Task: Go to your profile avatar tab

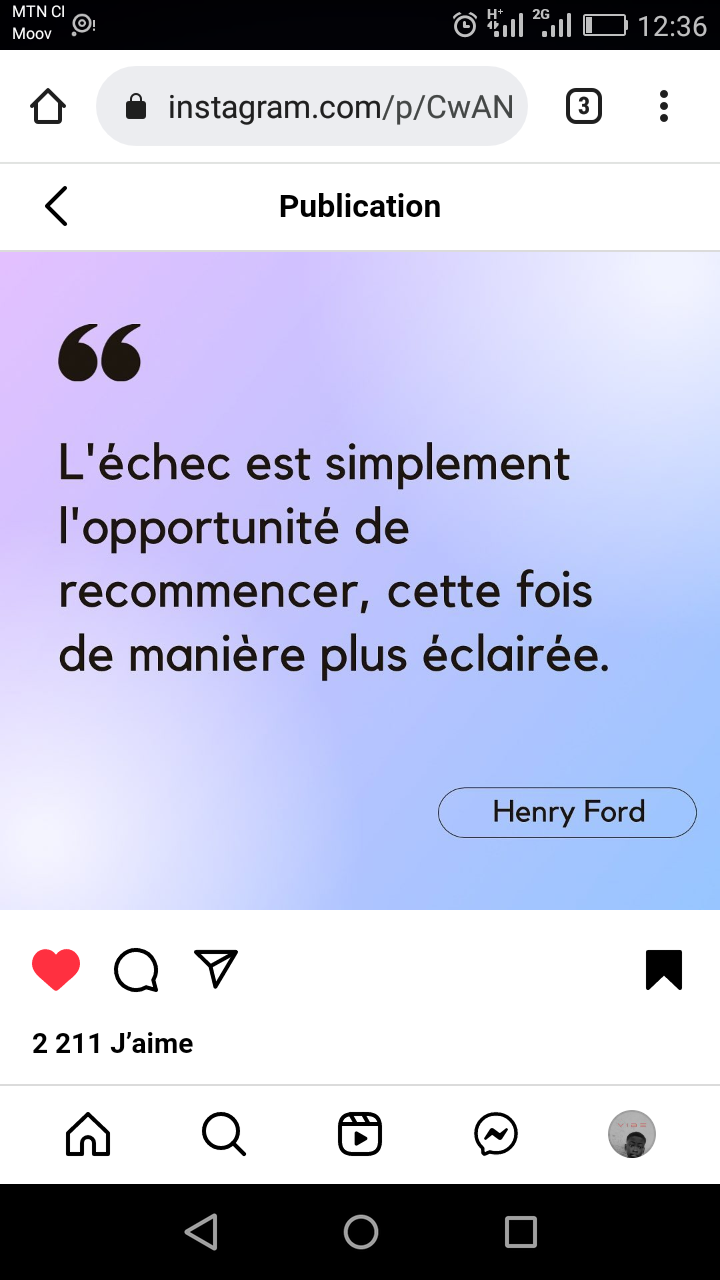Action: coord(632,1134)
